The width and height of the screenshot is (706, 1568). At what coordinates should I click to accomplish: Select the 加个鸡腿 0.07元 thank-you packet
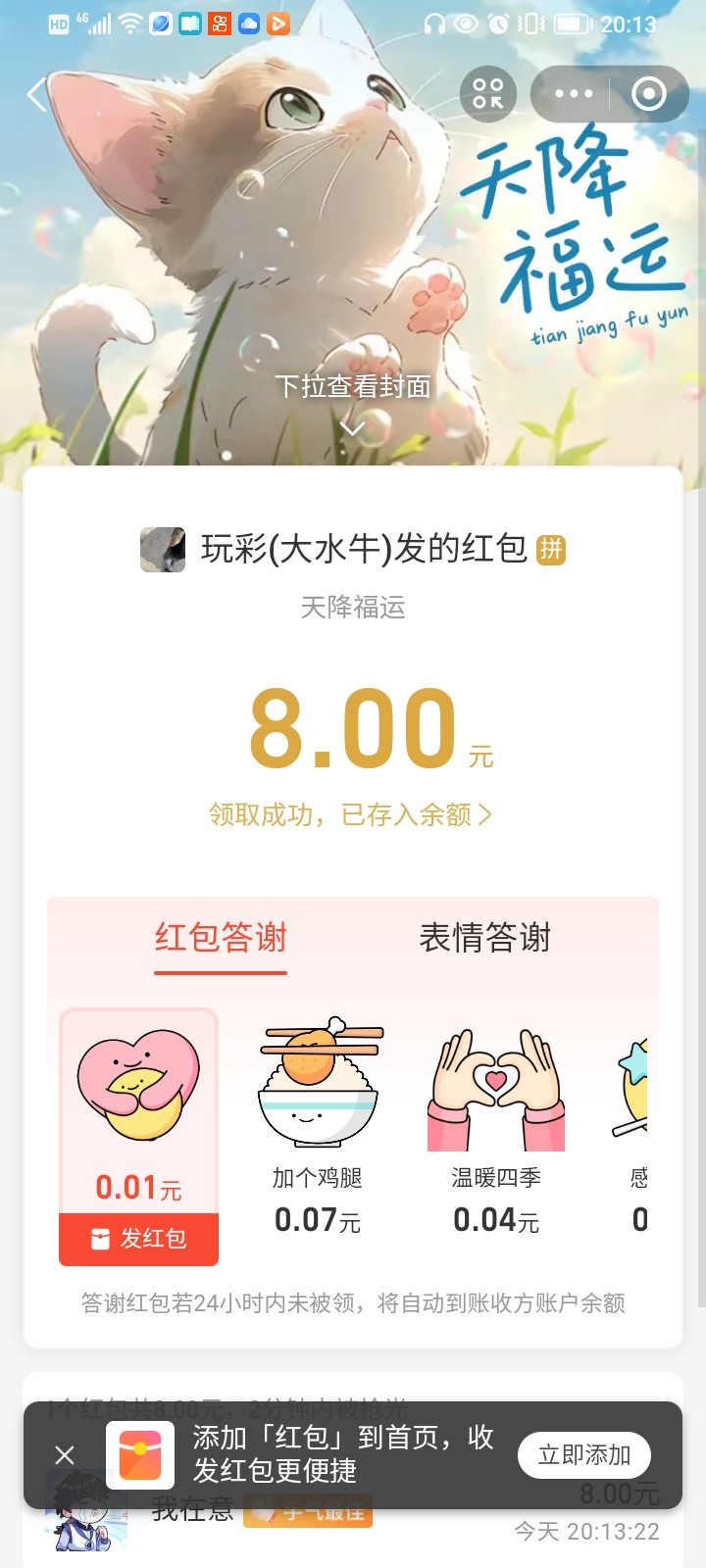318,1127
